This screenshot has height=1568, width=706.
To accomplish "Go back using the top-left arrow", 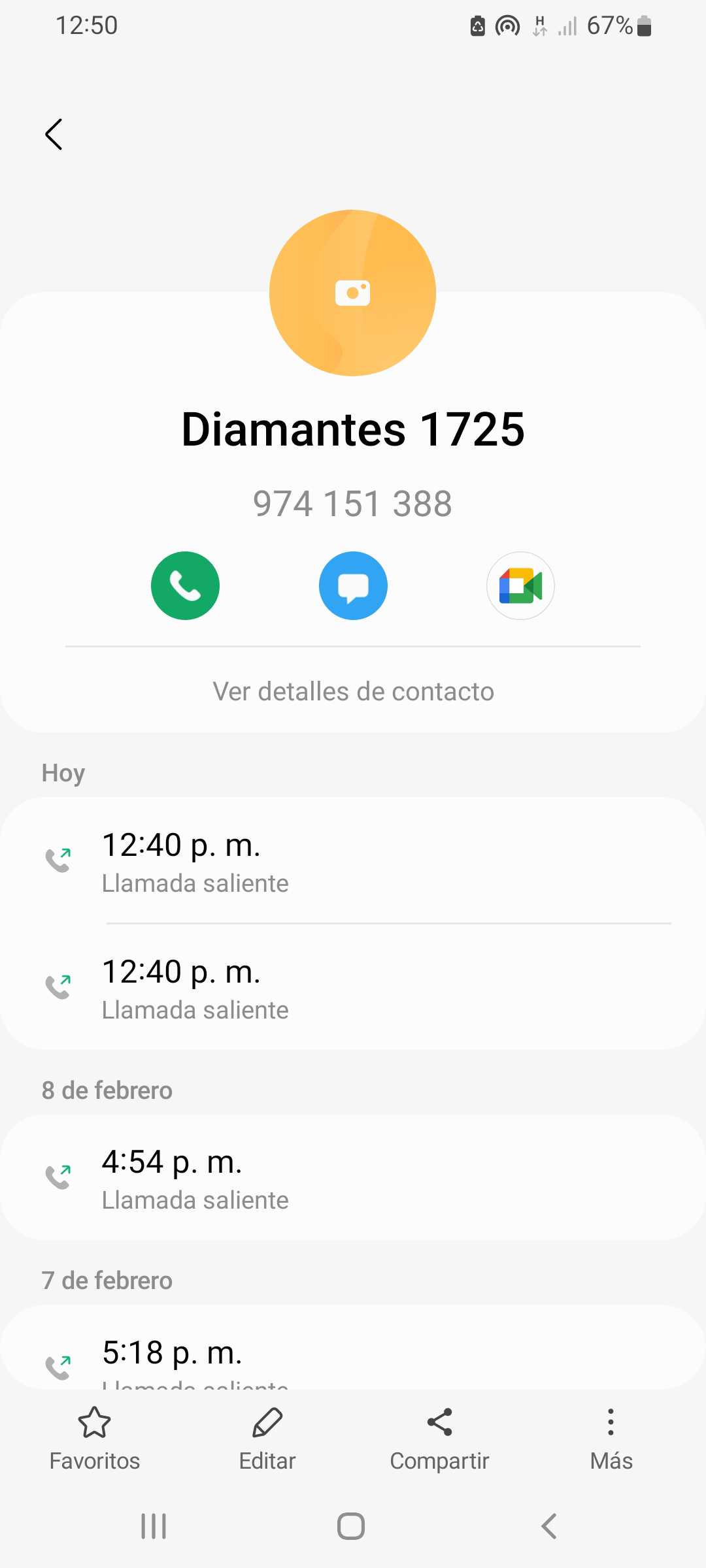I will pyautogui.click(x=54, y=135).
